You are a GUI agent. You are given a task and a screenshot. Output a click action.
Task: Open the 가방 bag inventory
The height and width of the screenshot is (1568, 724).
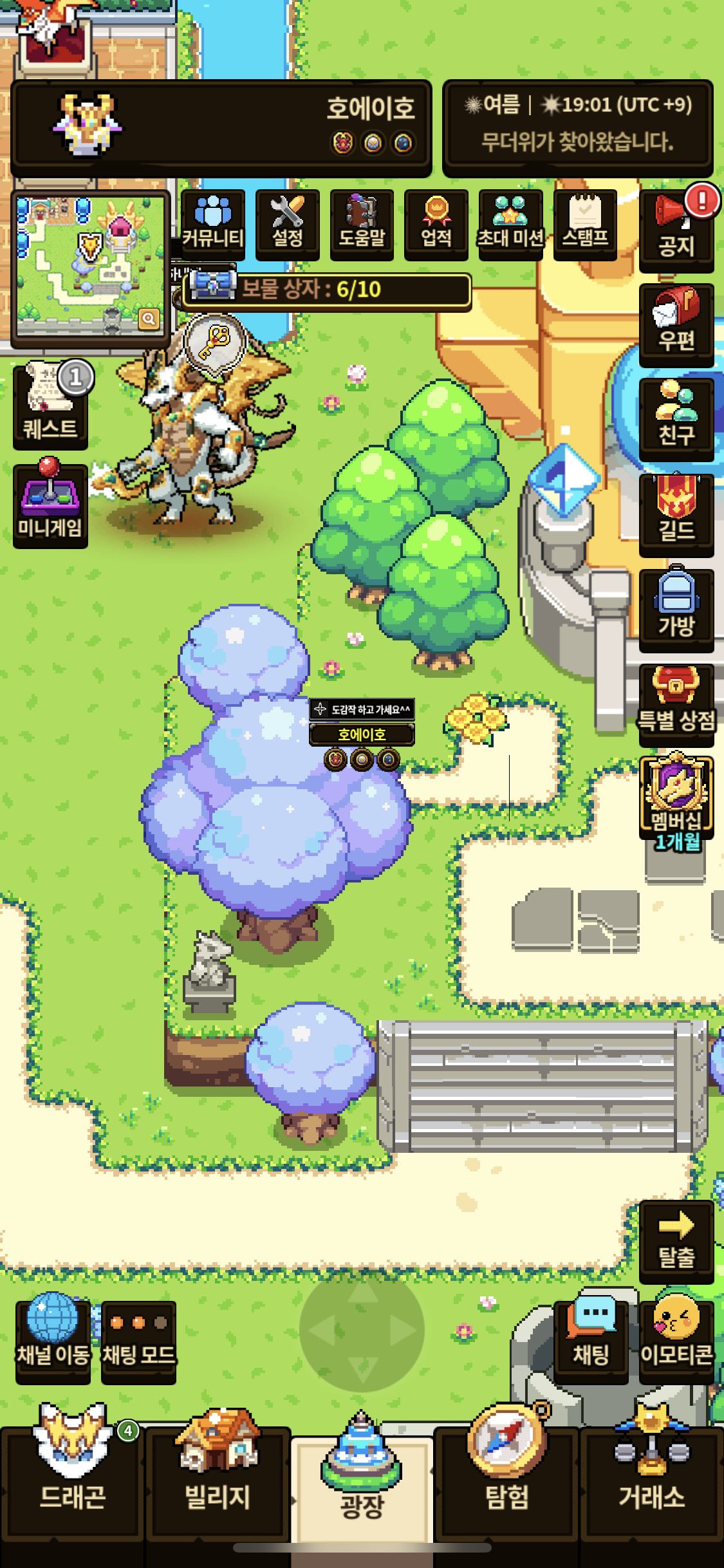pyautogui.click(x=676, y=610)
